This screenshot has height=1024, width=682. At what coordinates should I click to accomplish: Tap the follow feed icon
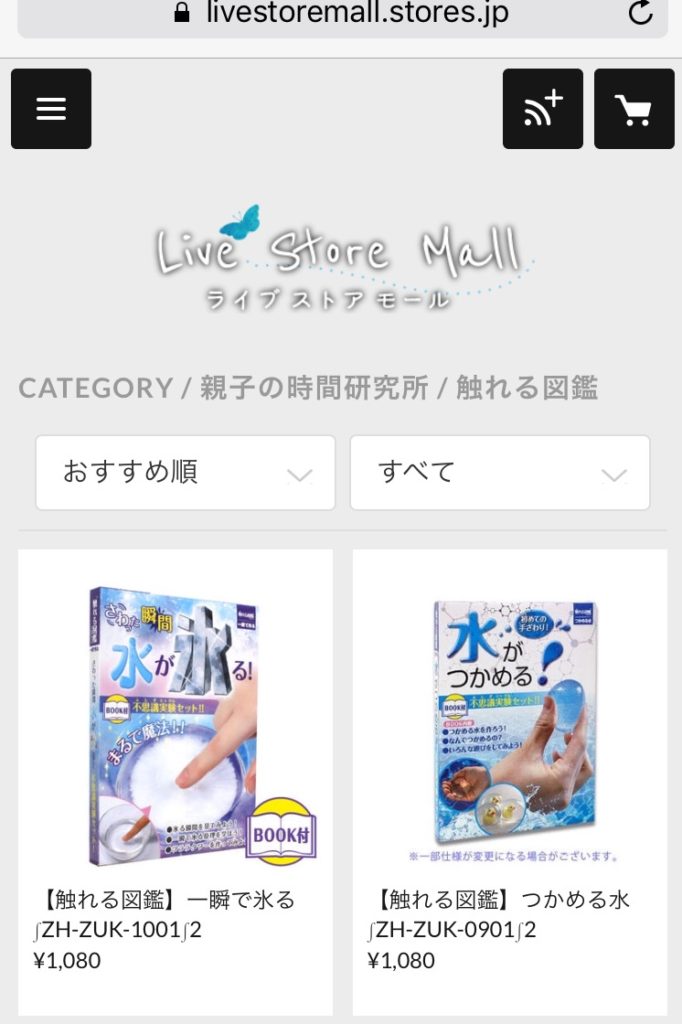(542, 109)
